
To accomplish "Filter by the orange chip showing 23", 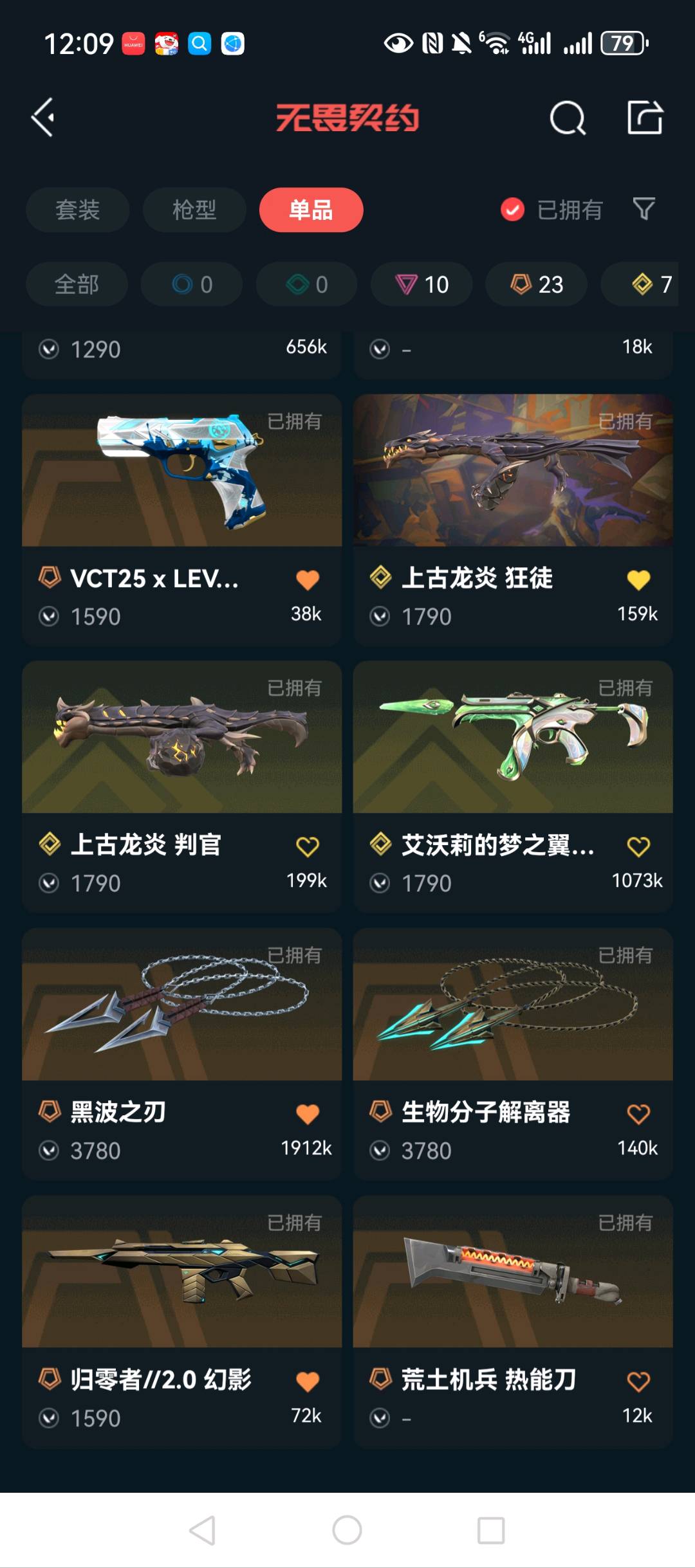I will pyautogui.click(x=536, y=284).
